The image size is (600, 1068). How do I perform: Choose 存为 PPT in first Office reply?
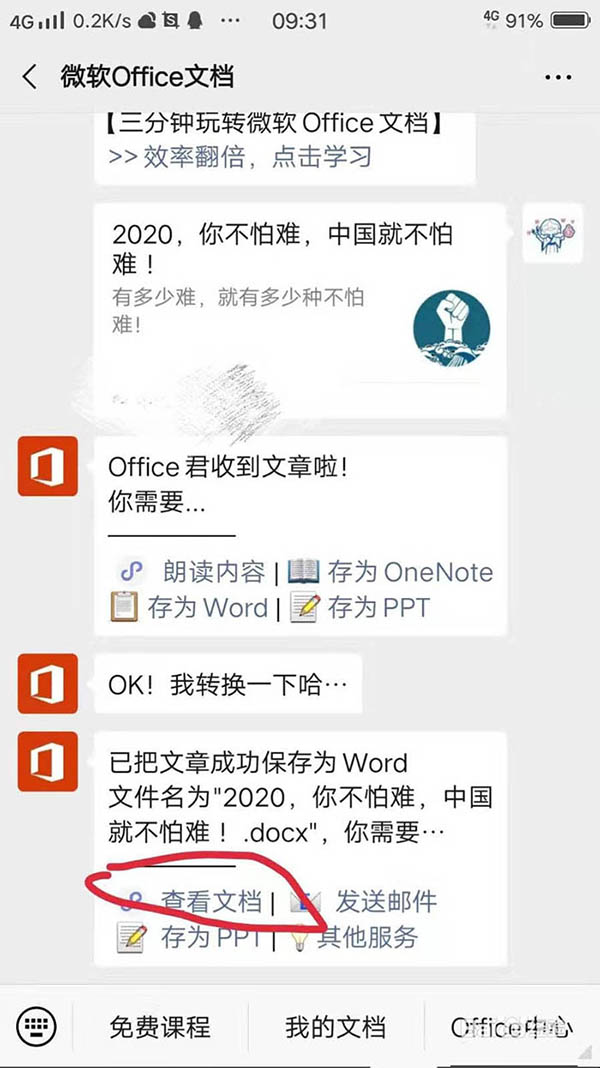pos(378,608)
